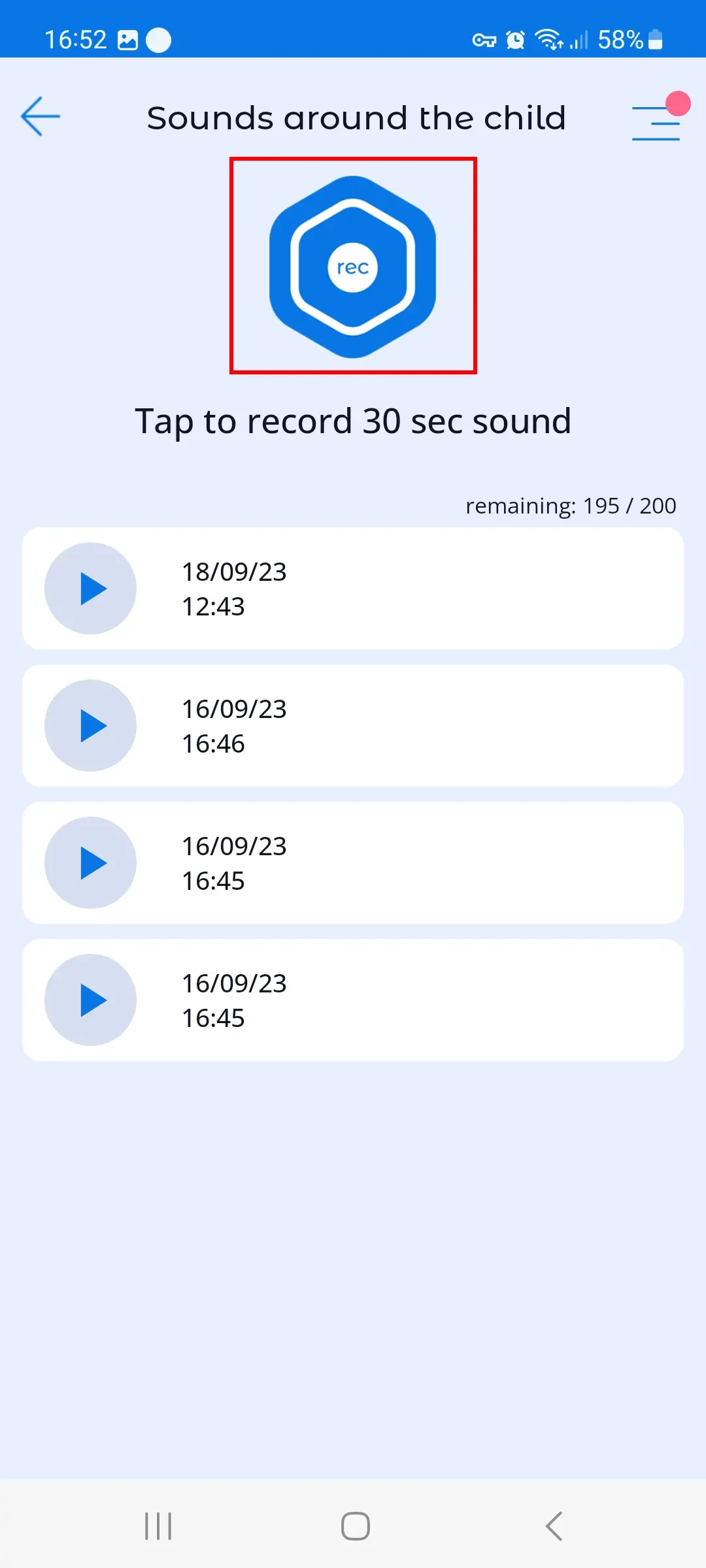Show recent apps from the navigation bar
706x1568 pixels.
tap(158, 1527)
